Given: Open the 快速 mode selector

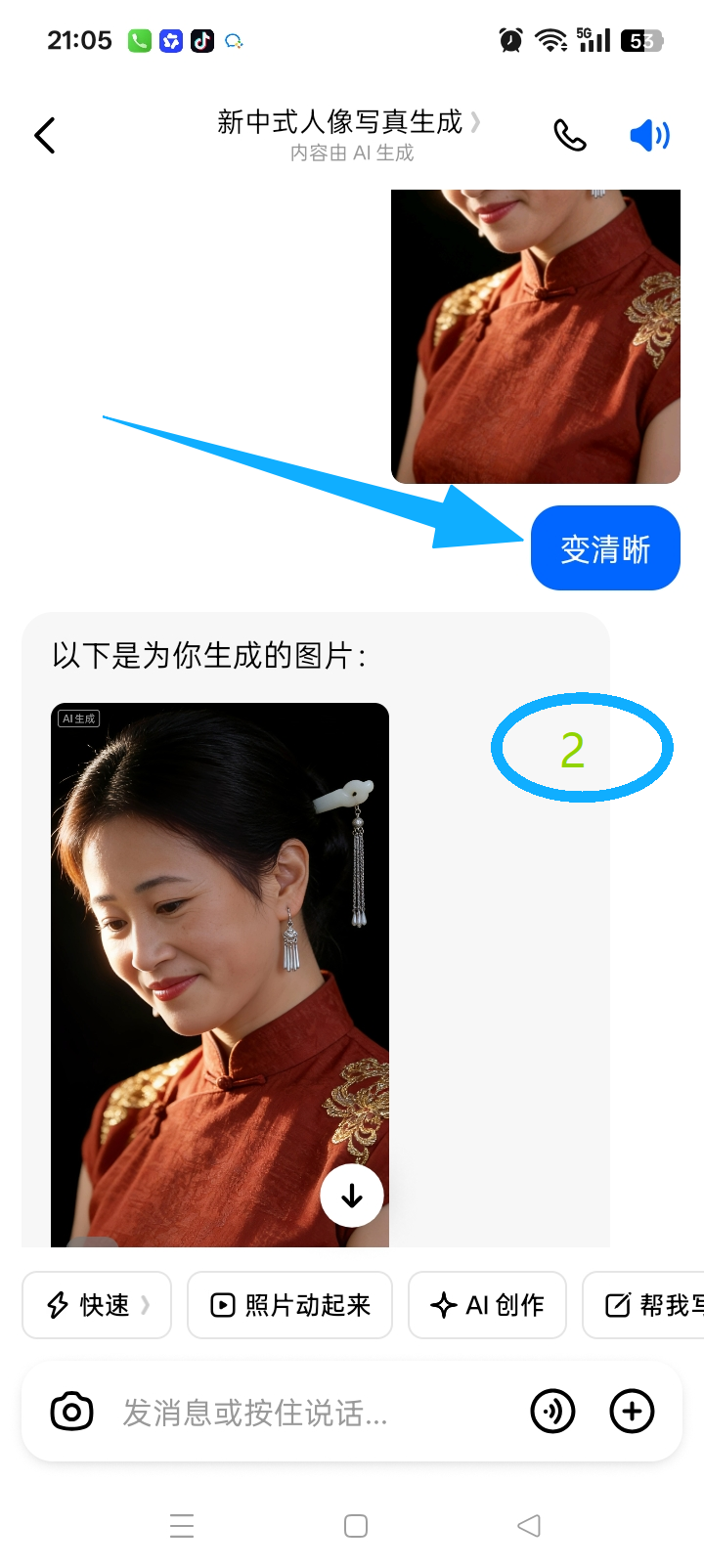Looking at the screenshot, I should coord(97,1304).
